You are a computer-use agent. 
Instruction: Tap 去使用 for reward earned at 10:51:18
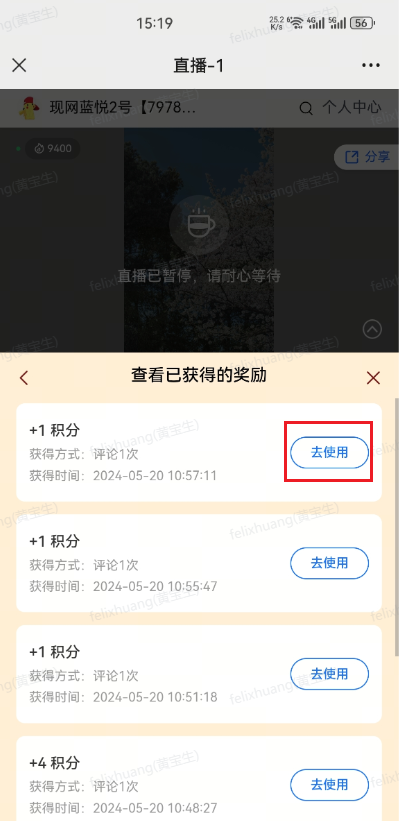point(329,673)
